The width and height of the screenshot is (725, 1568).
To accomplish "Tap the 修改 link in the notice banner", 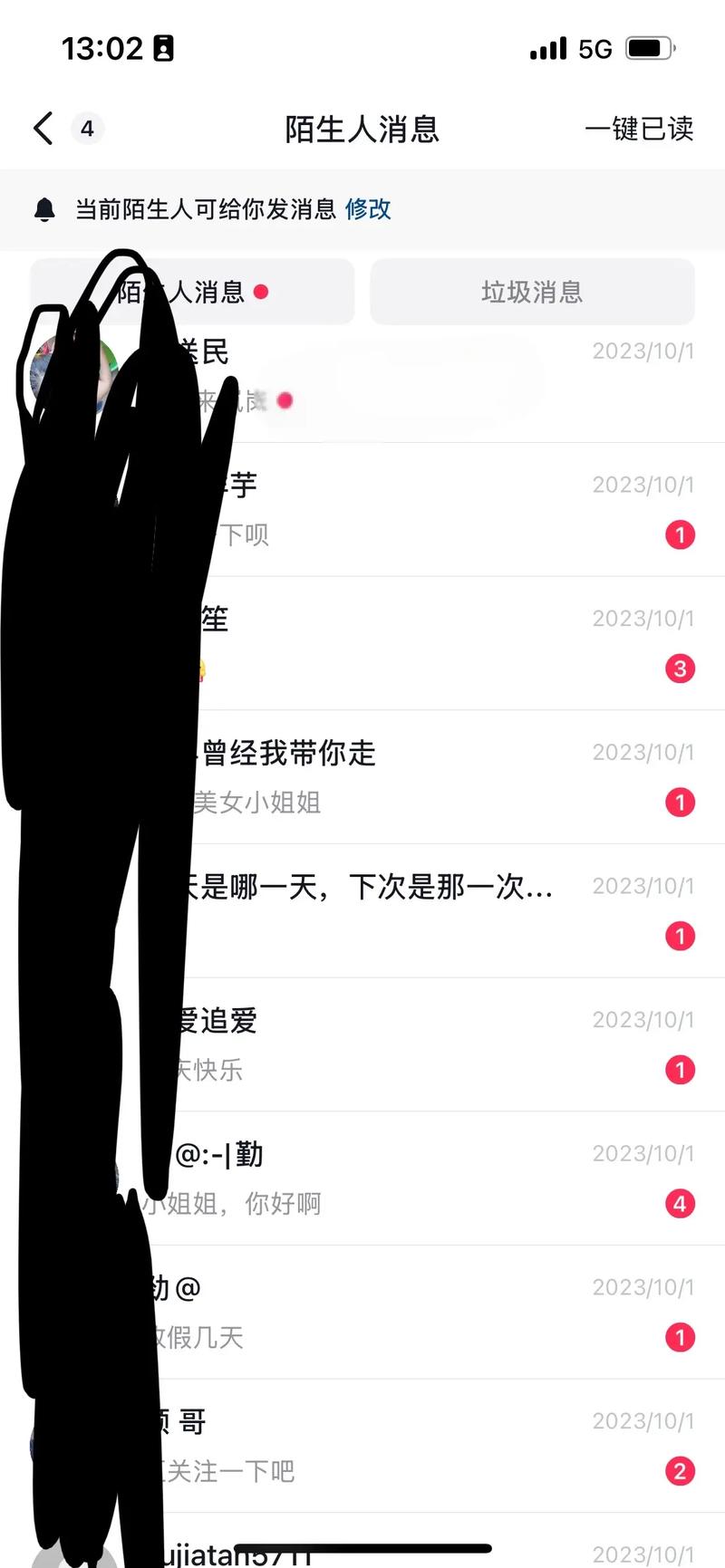I will point(368,209).
